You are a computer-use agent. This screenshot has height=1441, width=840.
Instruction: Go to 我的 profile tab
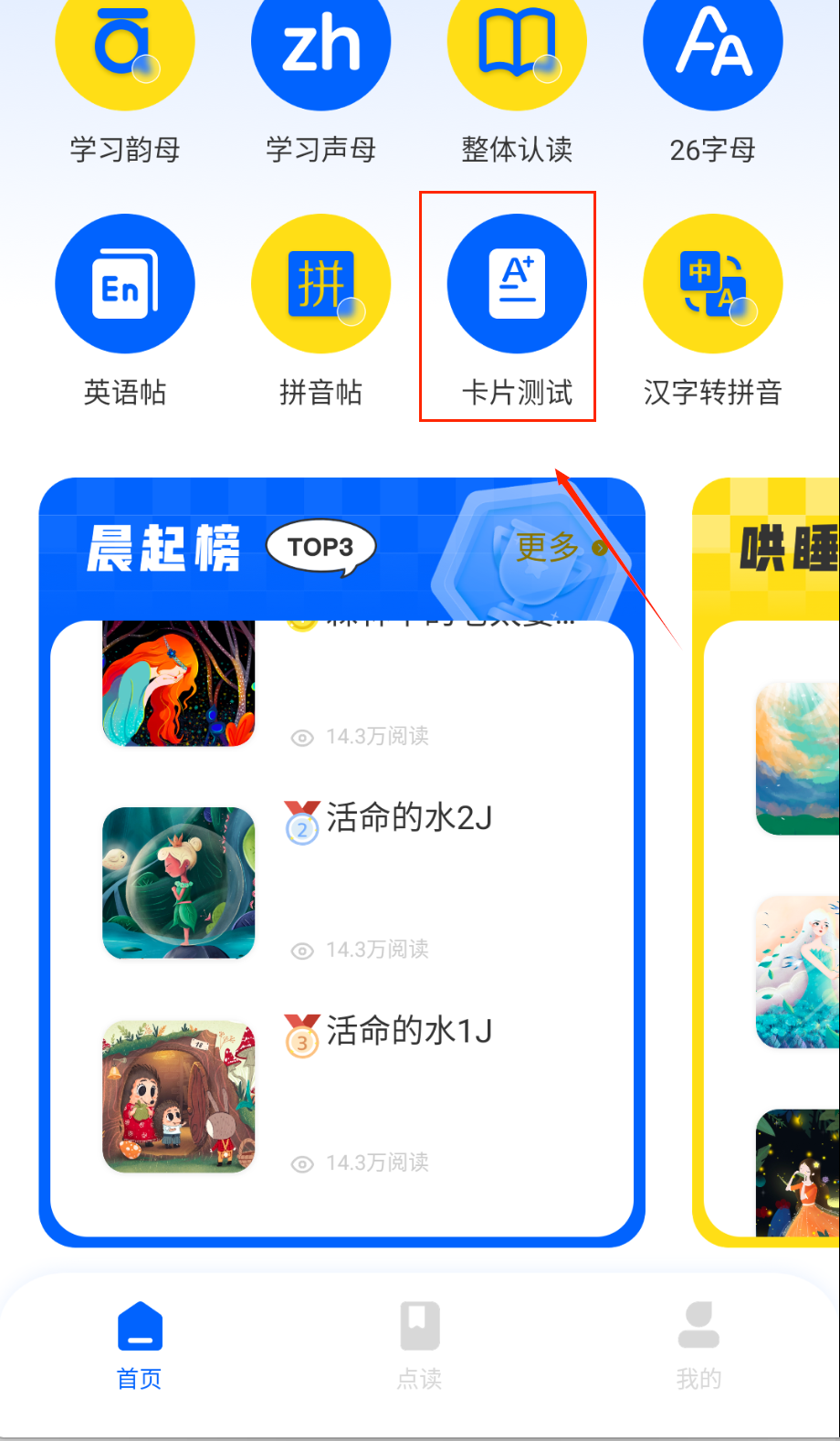pos(698,1344)
